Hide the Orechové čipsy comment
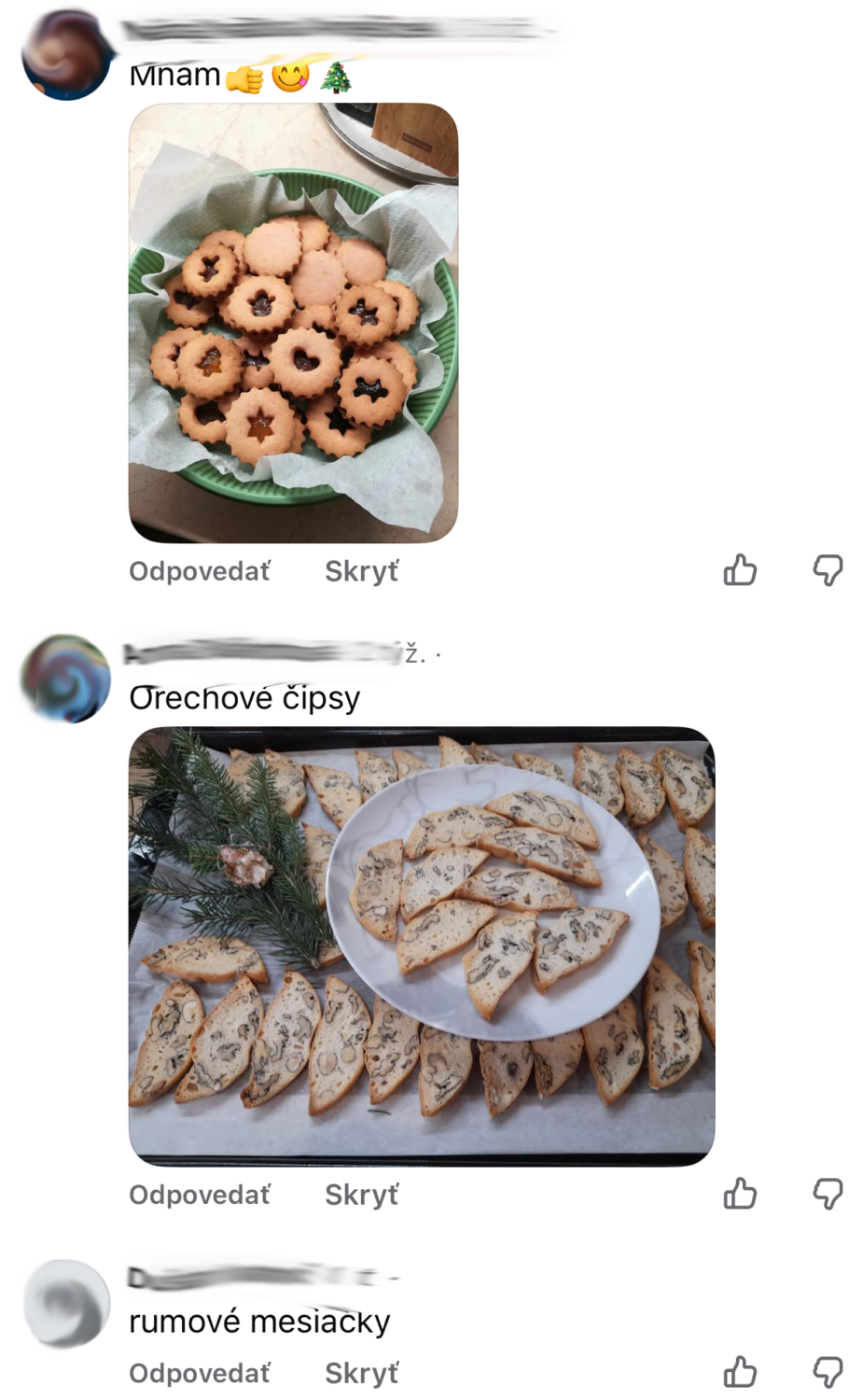This screenshot has width=863, height=1400. pos(361,1195)
